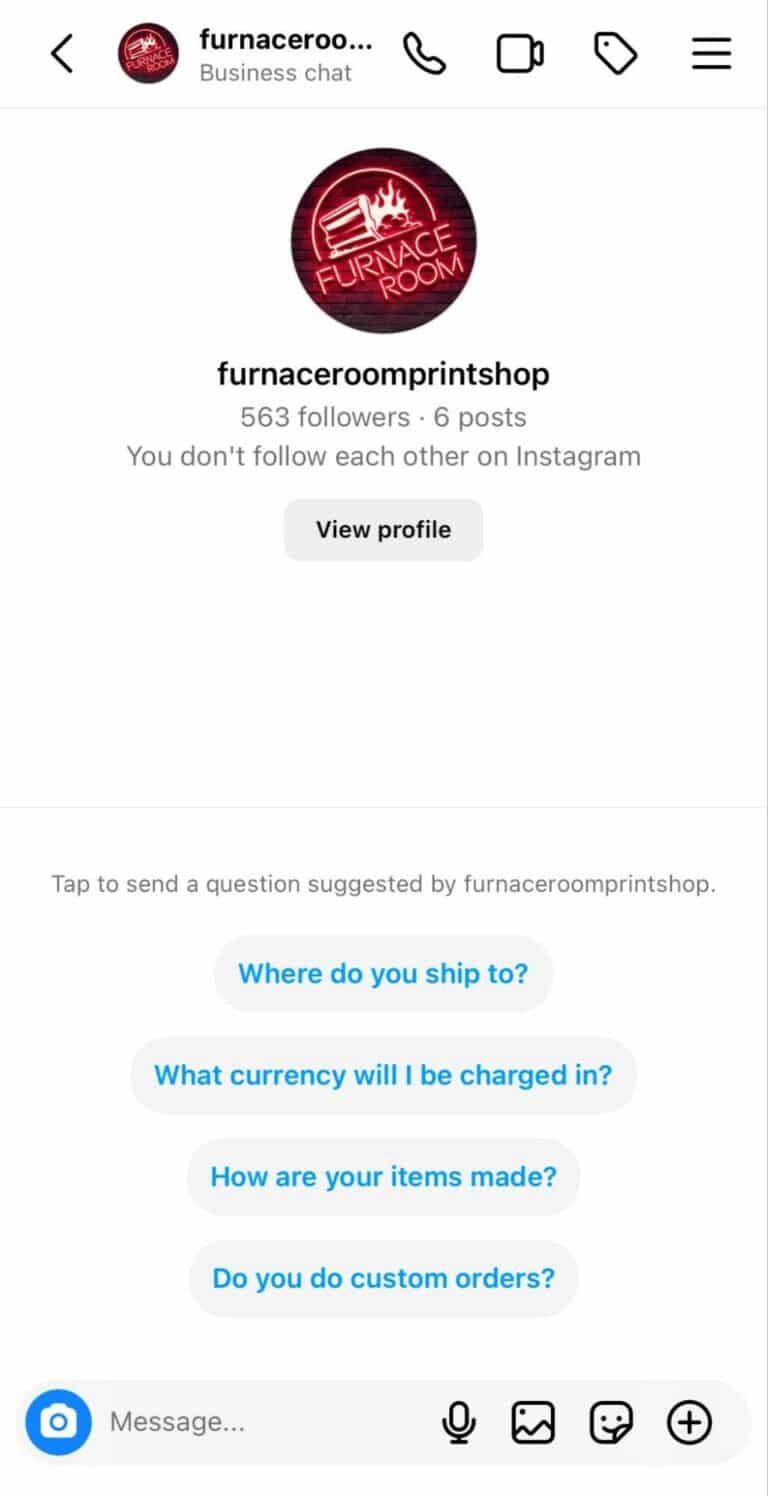Start a video call

click(x=519, y=54)
